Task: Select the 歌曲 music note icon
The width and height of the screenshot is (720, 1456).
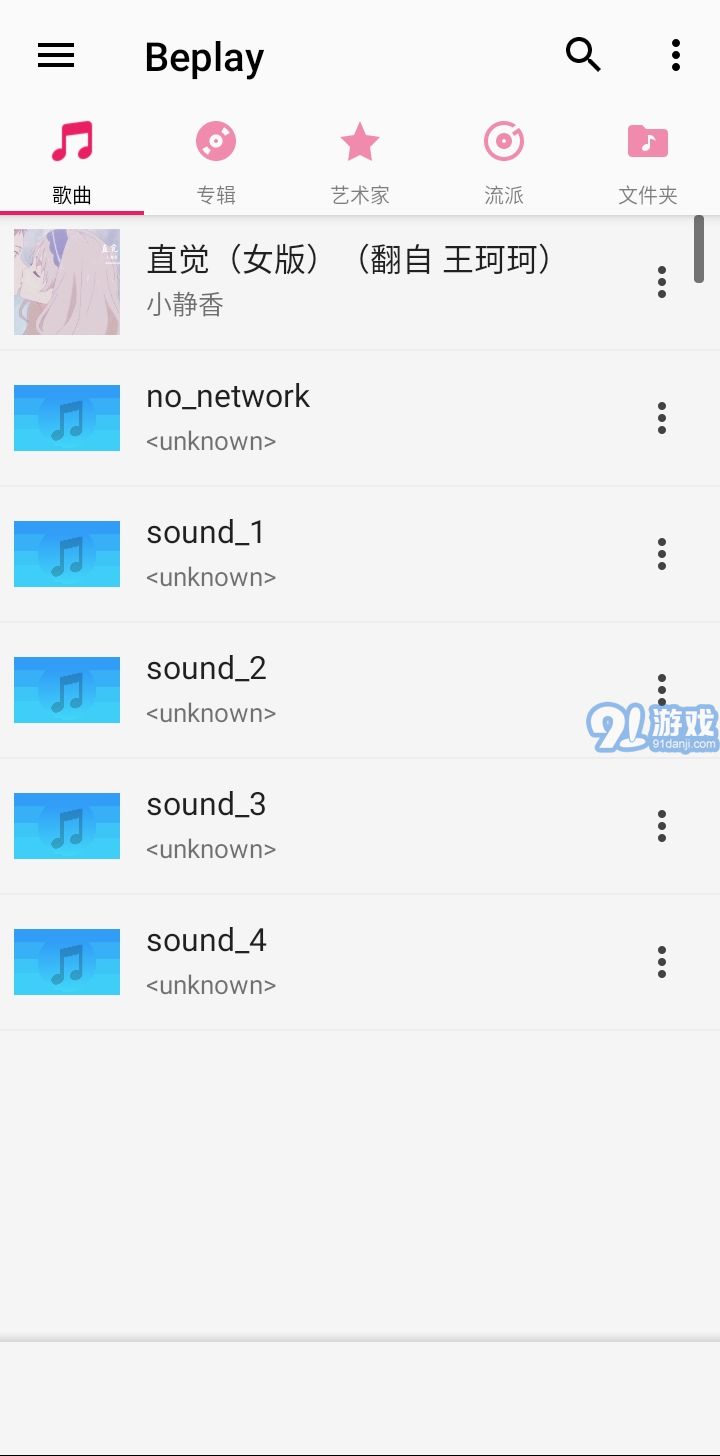Action: point(72,141)
